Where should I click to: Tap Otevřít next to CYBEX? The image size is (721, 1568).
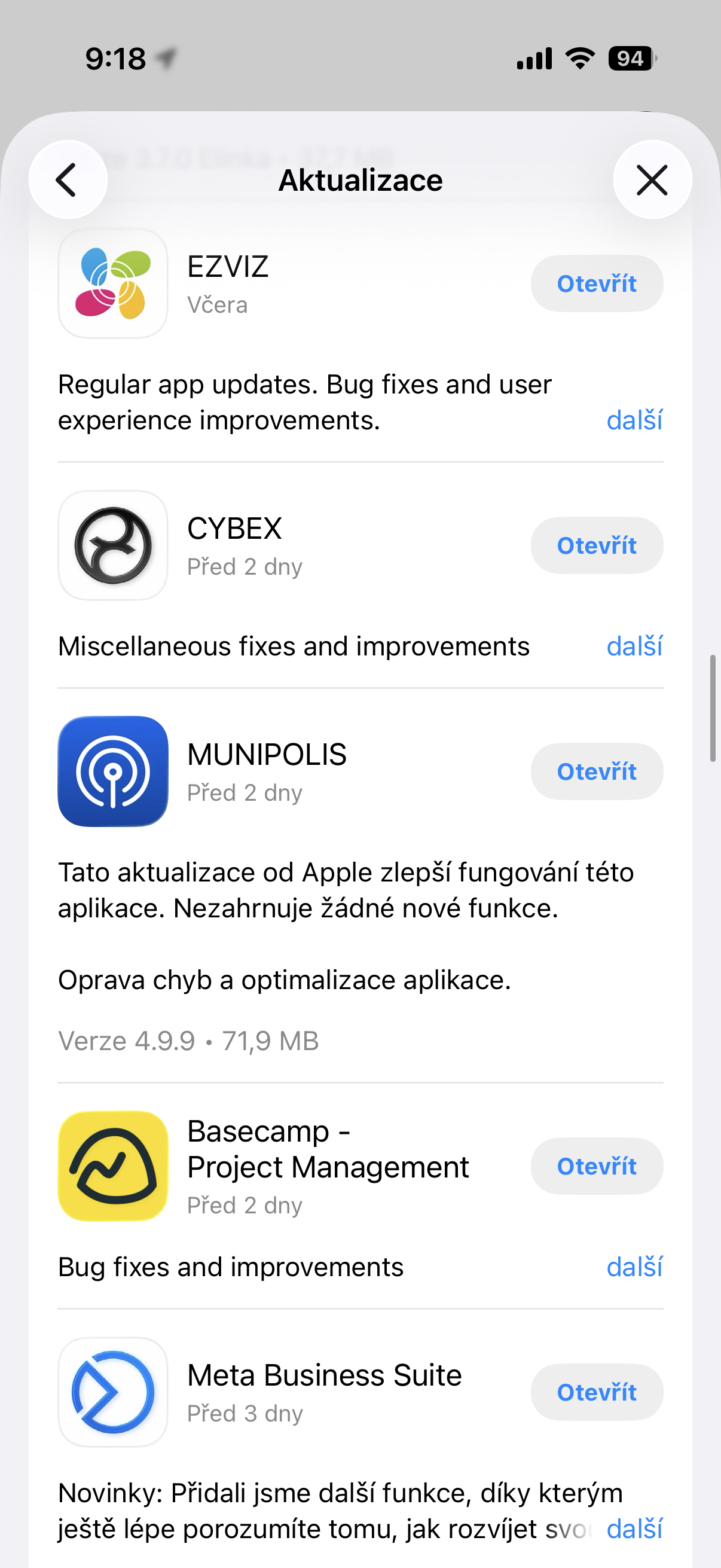[x=596, y=545]
